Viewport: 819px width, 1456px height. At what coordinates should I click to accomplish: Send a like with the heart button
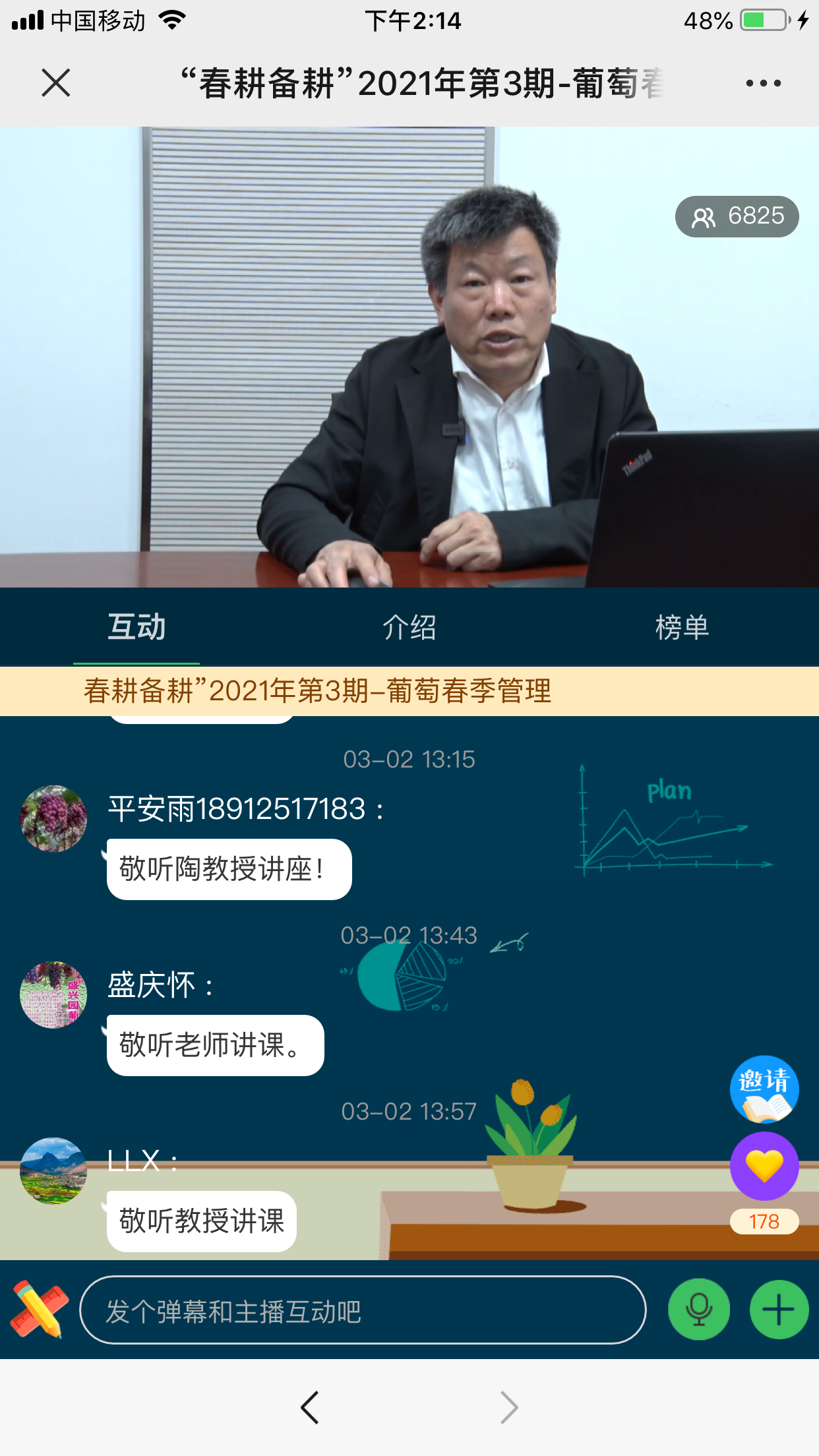click(764, 1166)
